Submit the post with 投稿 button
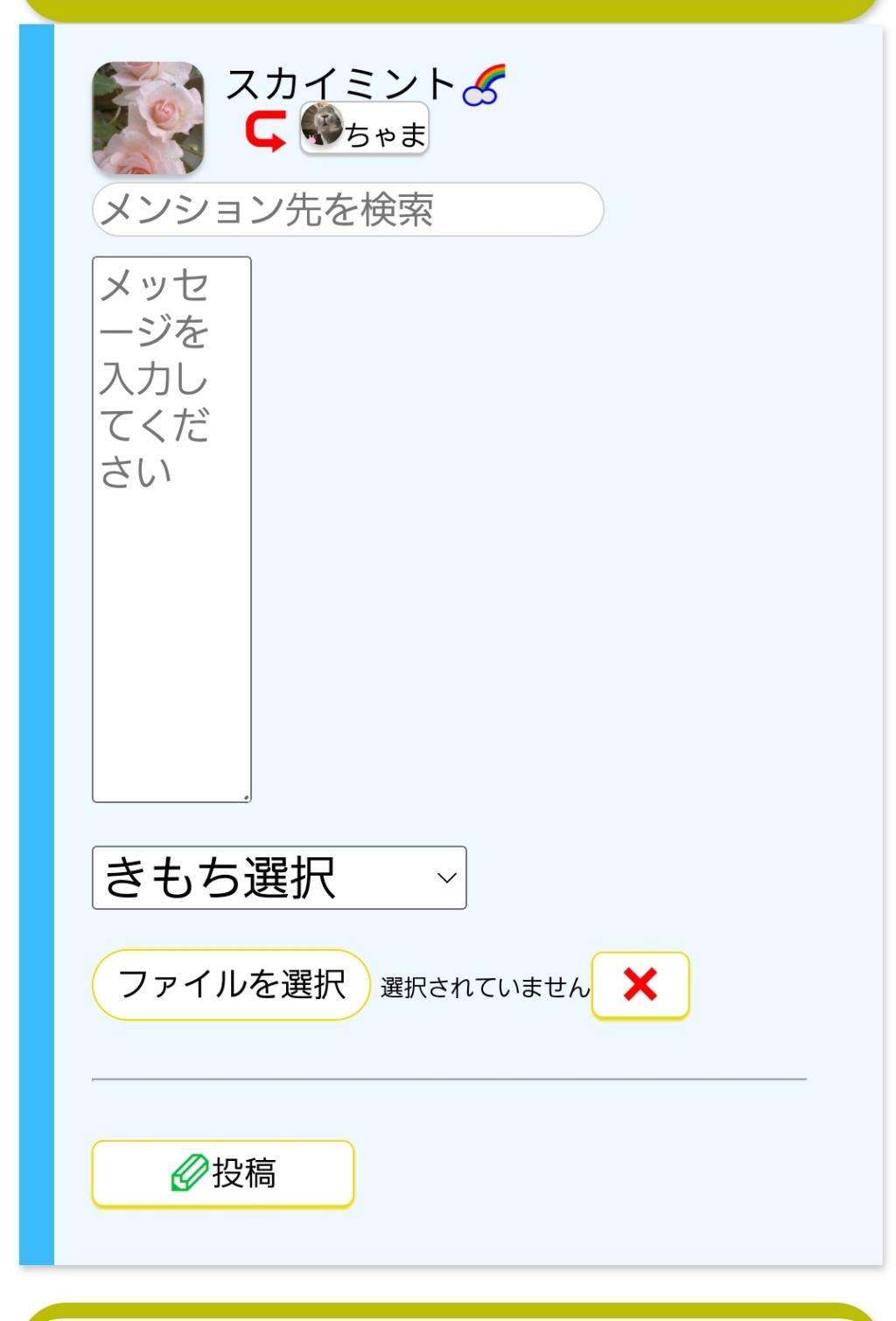The width and height of the screenshot is (896, 1321). click(223, 1173)
